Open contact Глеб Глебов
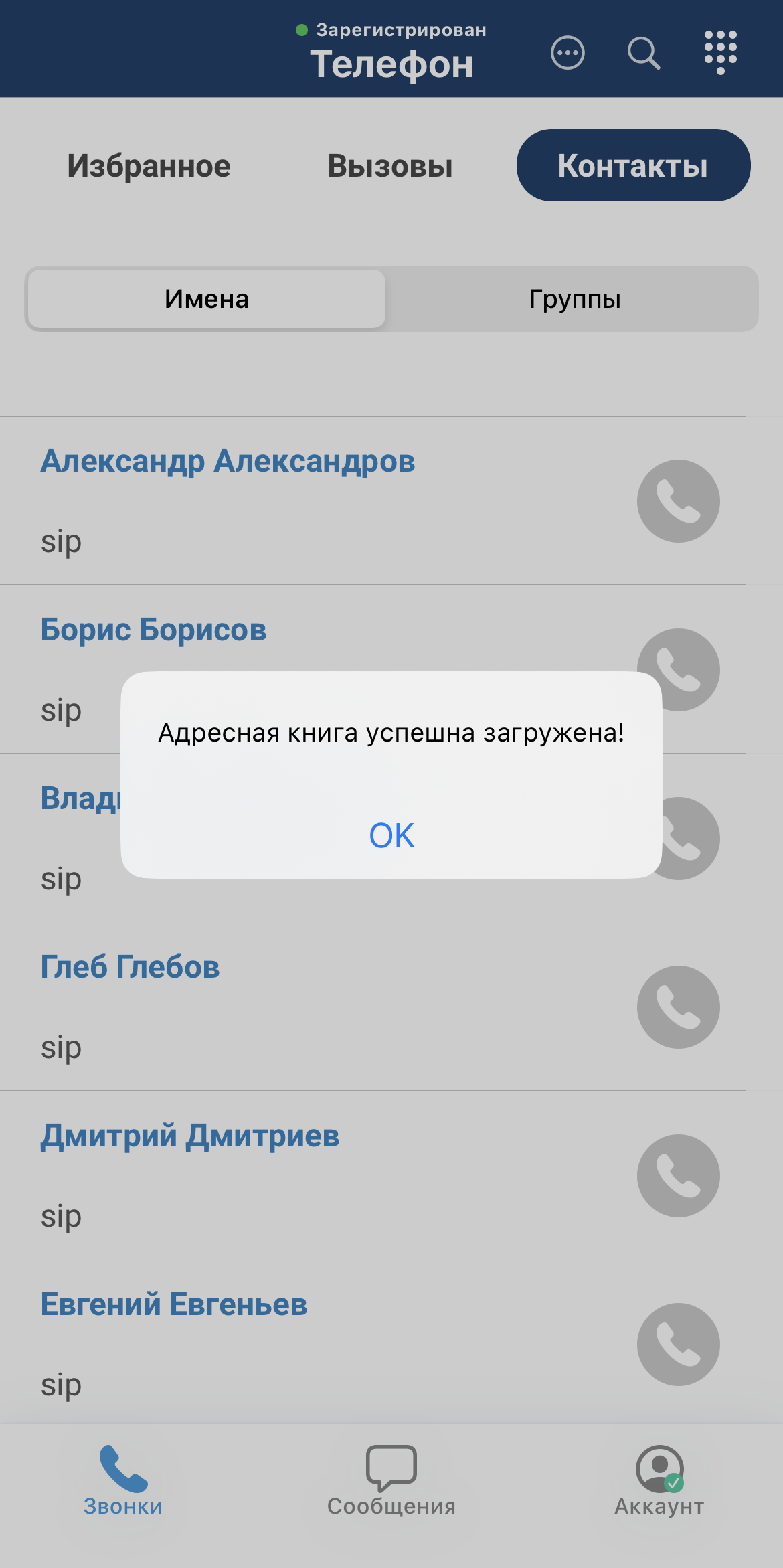The height and width of the screenshot is (1568, 783). [130, 968]
